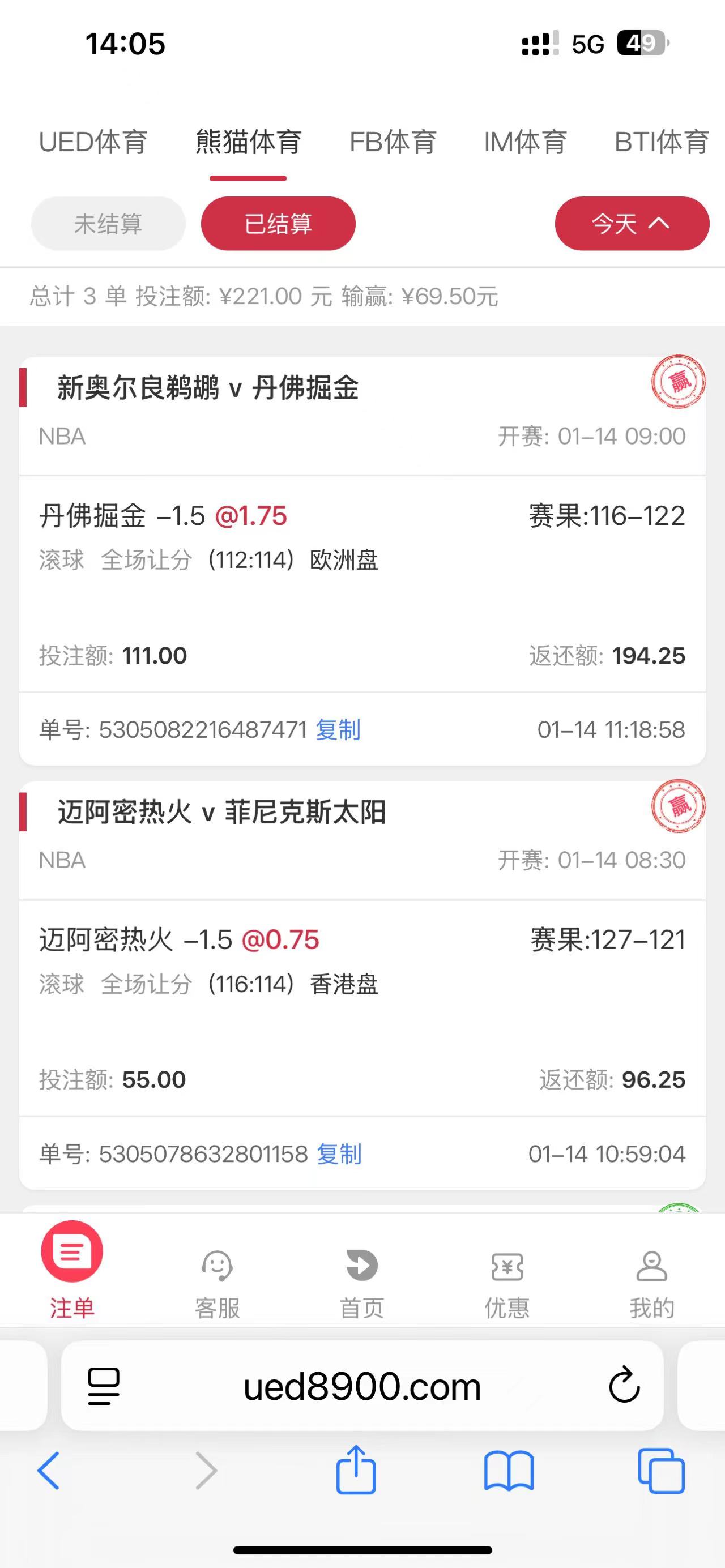Open the IM体育 tab

[524, 143]
